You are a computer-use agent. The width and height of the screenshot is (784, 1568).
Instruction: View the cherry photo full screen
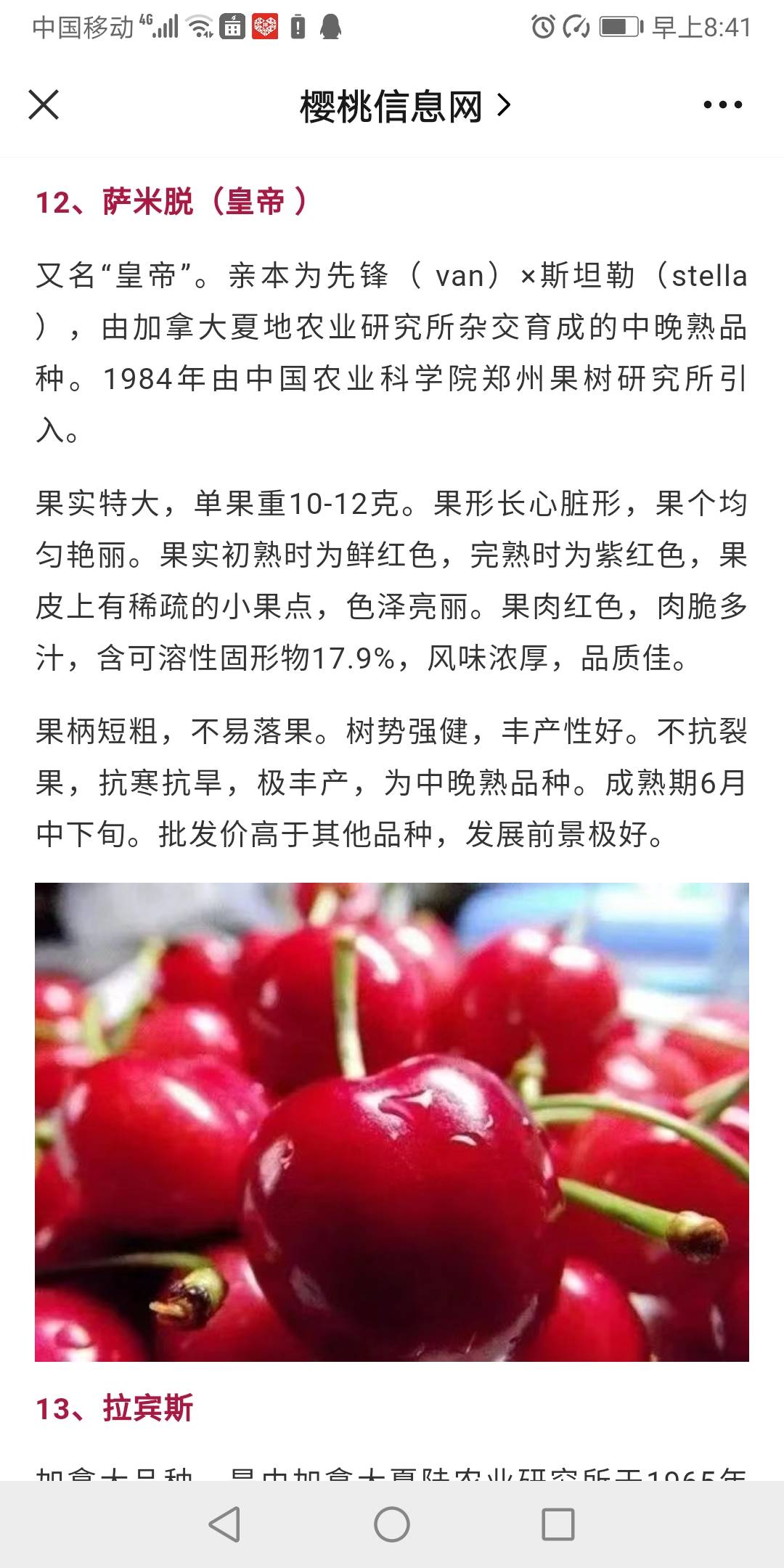392,1122
